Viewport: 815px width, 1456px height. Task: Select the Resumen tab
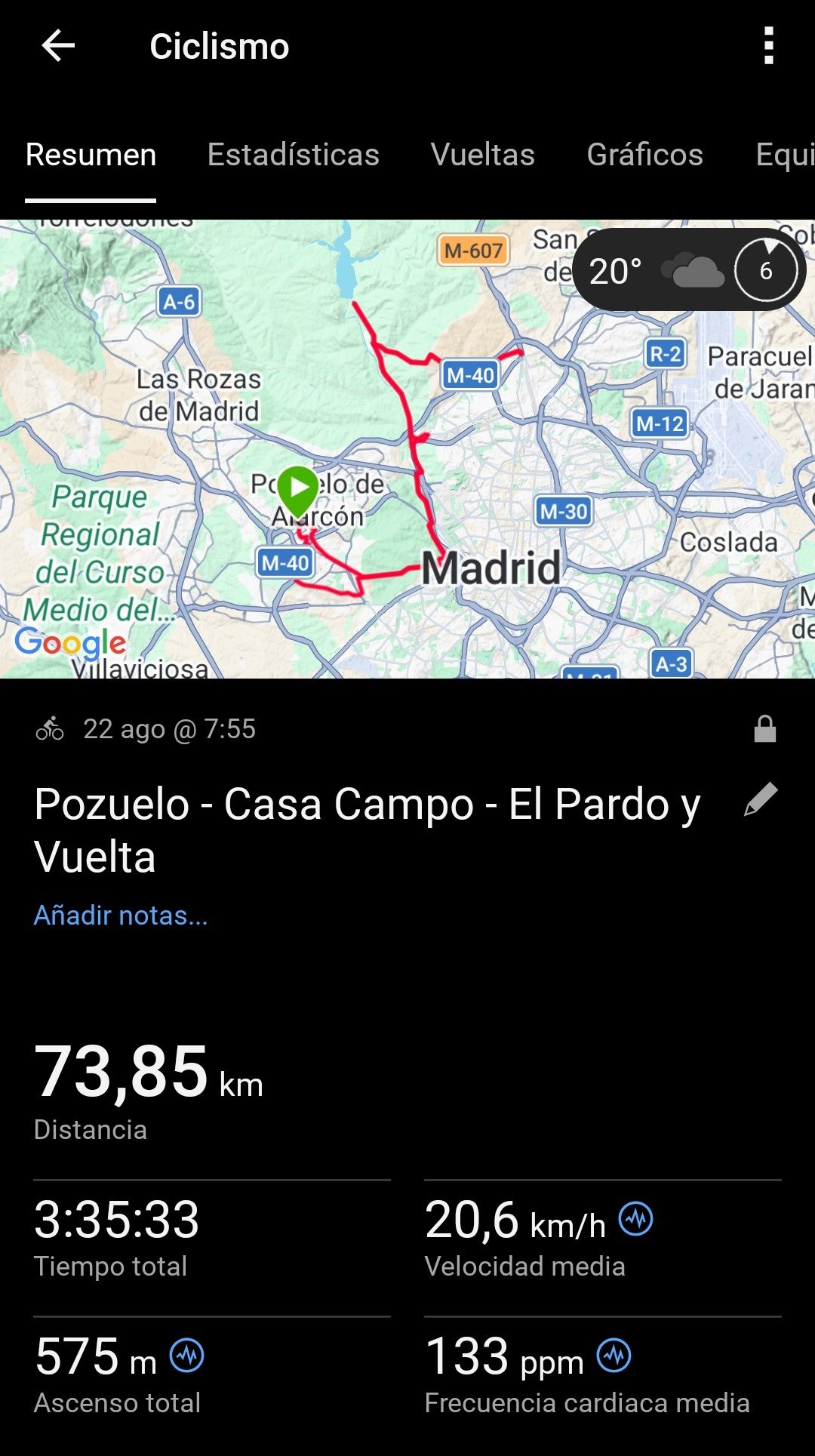coord(91,155)
